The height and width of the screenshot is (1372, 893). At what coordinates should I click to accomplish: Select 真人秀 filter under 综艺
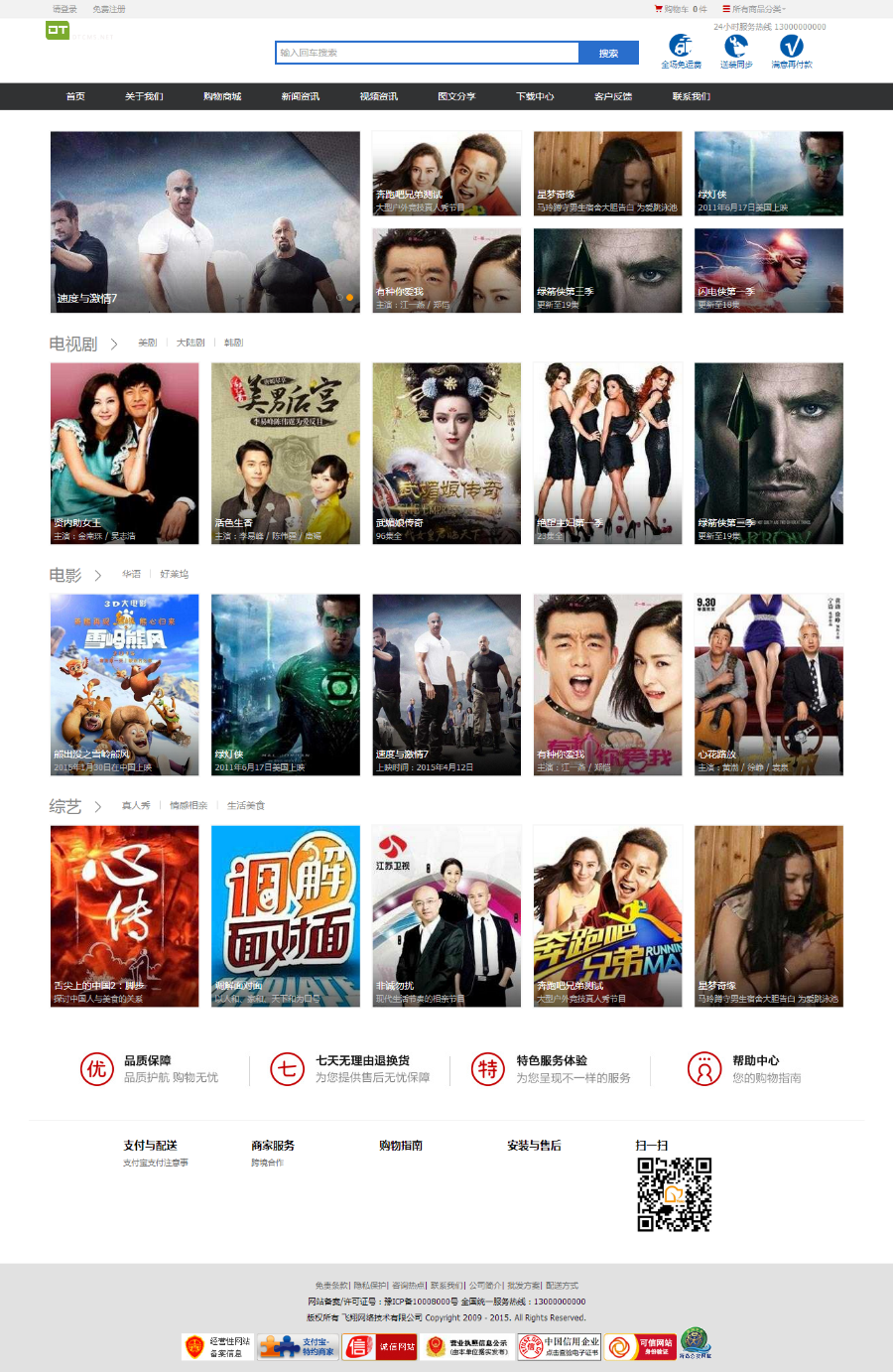(136, 805)
